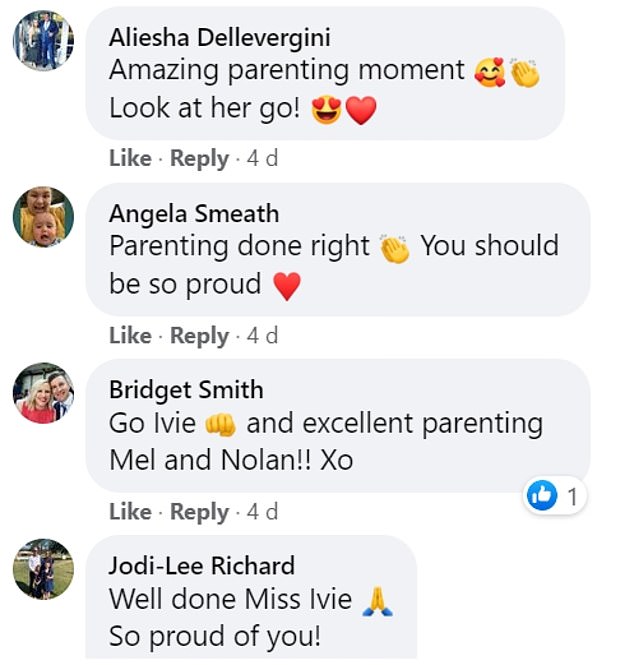The image size is (634, 665).
Task: Like Bridget Smith's comment
Action: [x=130, y=512]
